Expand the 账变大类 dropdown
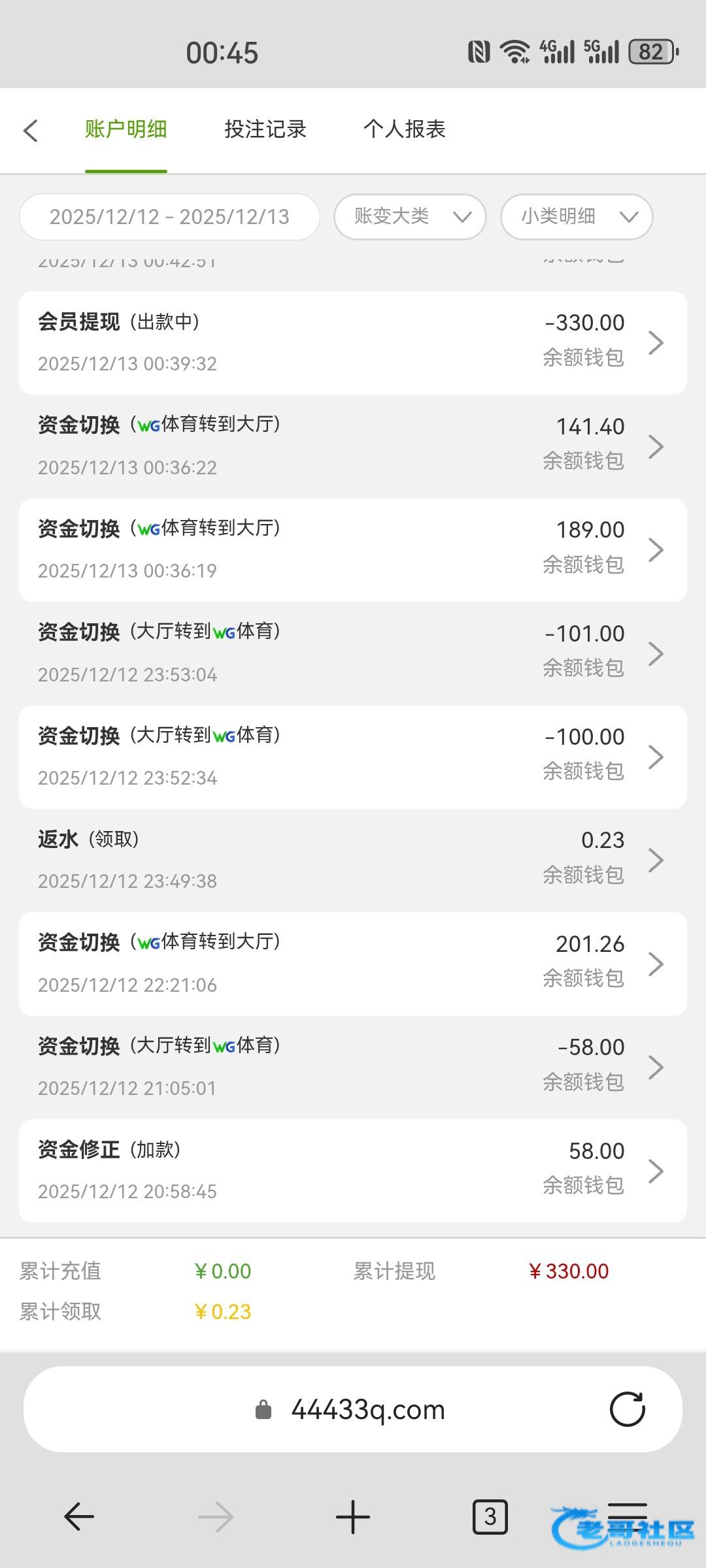 coord(410,217)
